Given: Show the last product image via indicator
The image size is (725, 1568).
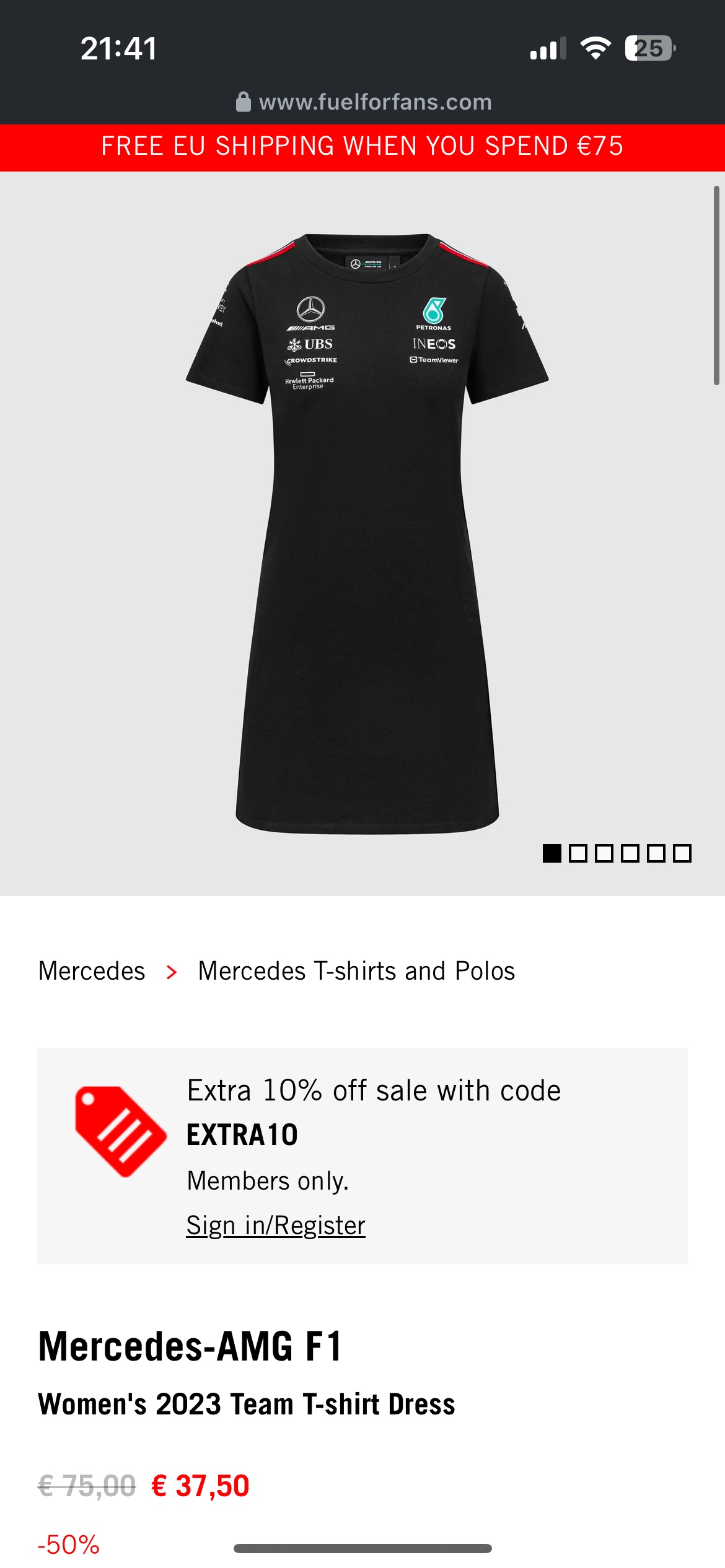Looking at the screenshot, I should tap(682, 853).
